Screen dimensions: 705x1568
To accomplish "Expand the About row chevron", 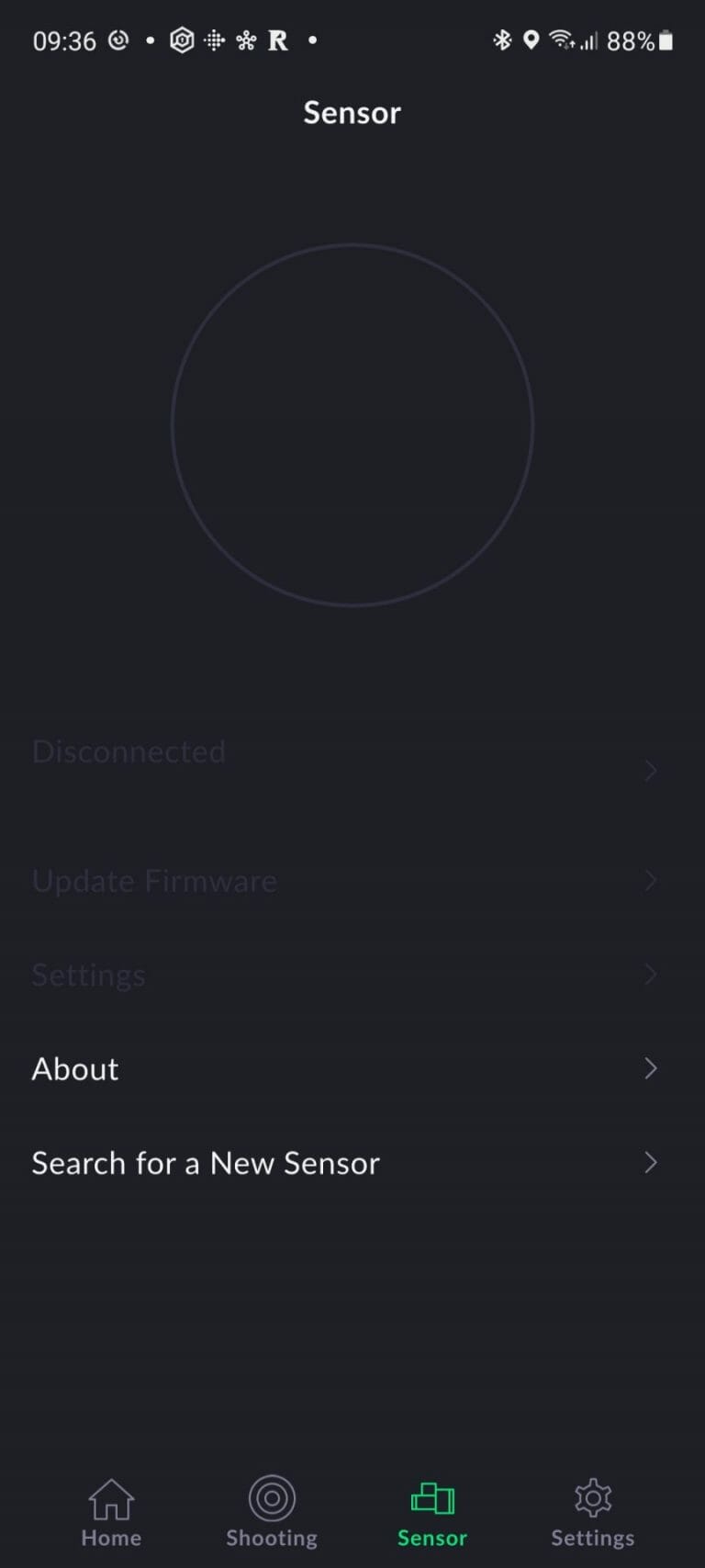I will pos(651,1068).
